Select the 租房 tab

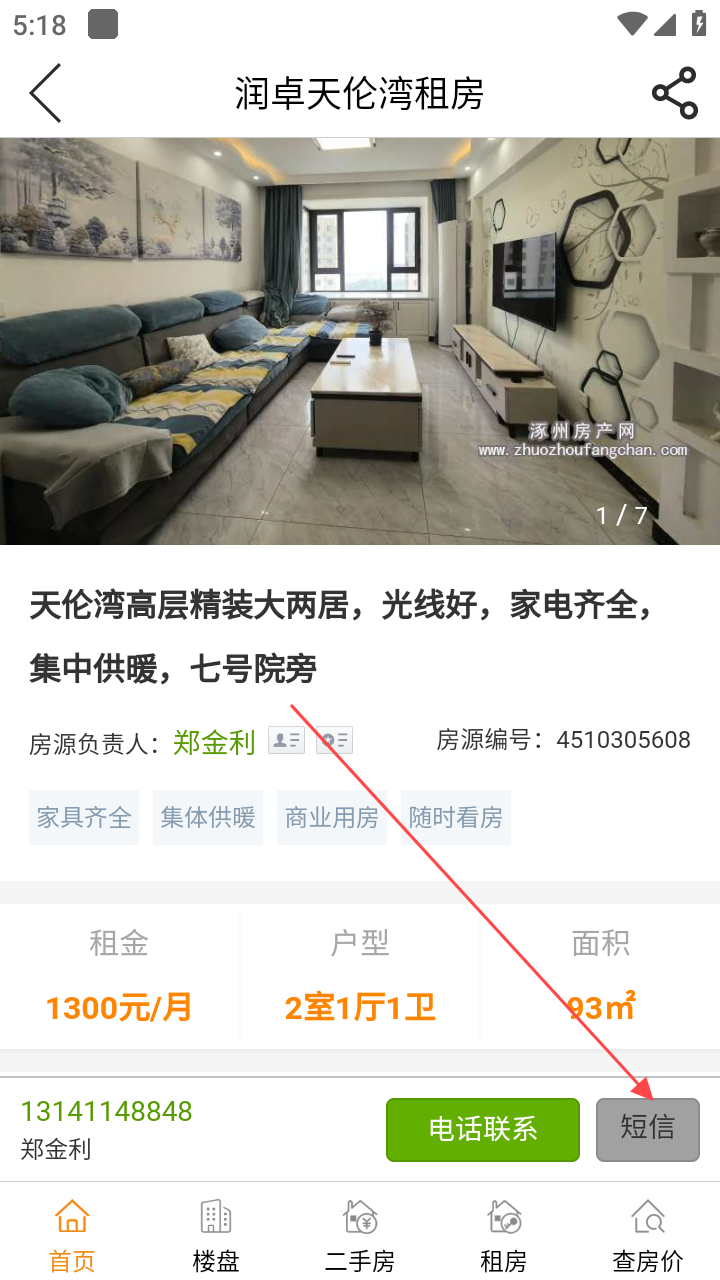(x=504, y=1235)
